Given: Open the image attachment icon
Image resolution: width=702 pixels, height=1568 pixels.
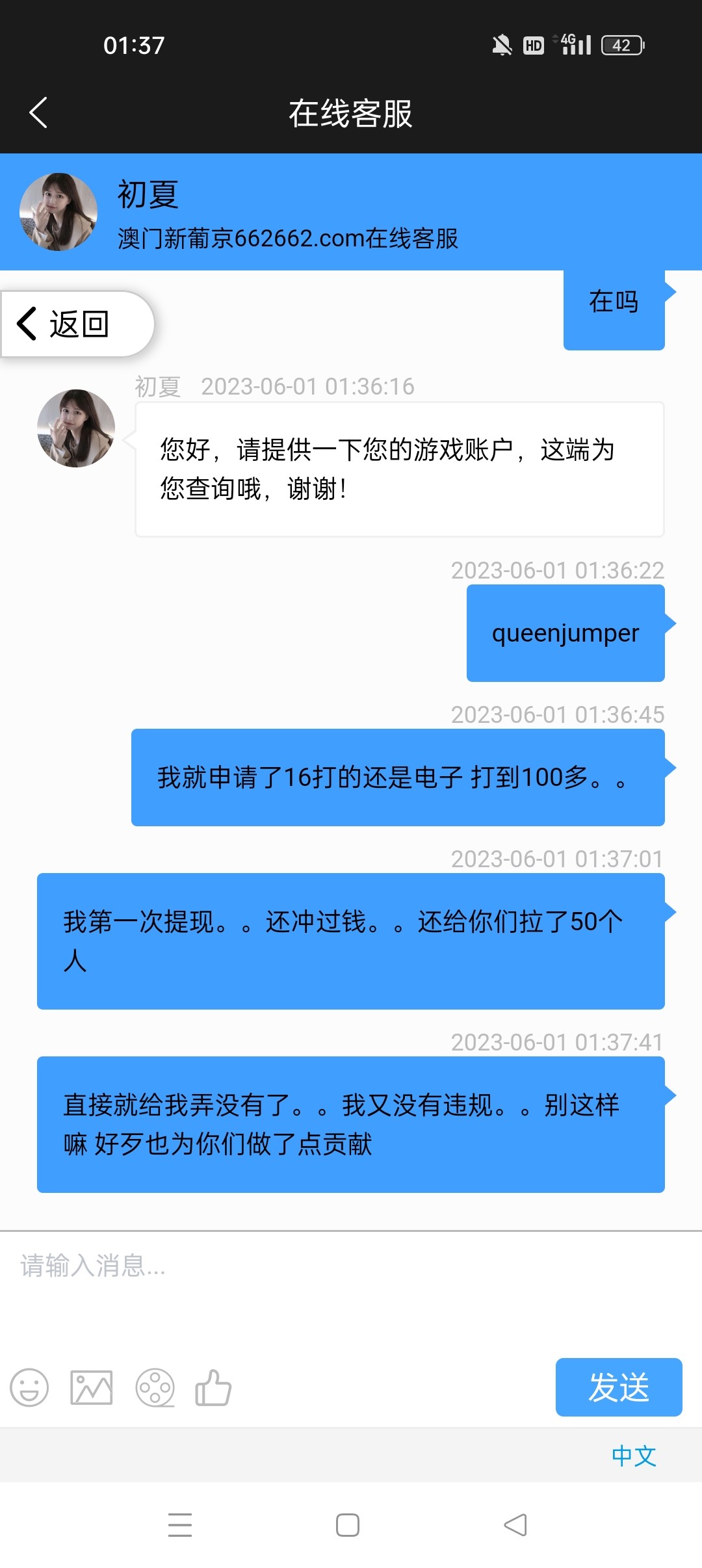Looking at the screenshot, I should [91, 1388].
